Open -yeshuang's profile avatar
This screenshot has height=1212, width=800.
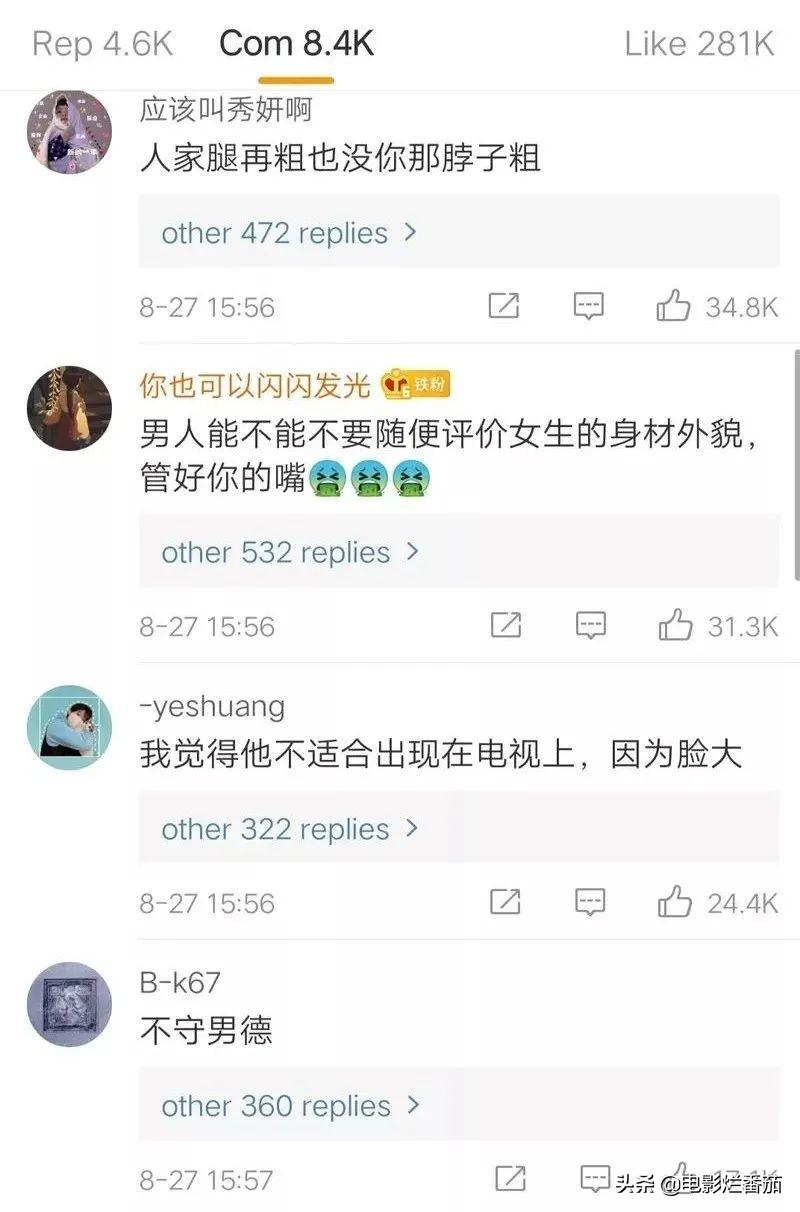69,727
